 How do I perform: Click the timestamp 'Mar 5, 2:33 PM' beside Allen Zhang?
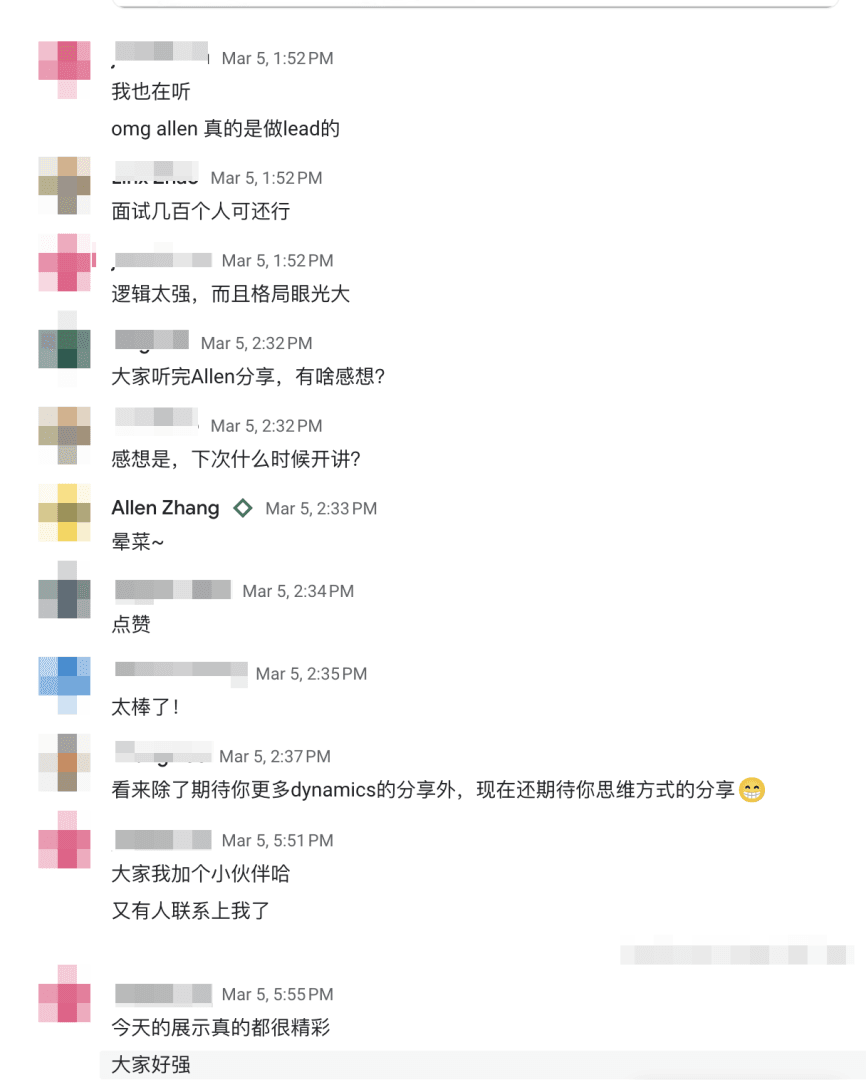(319, 508)
